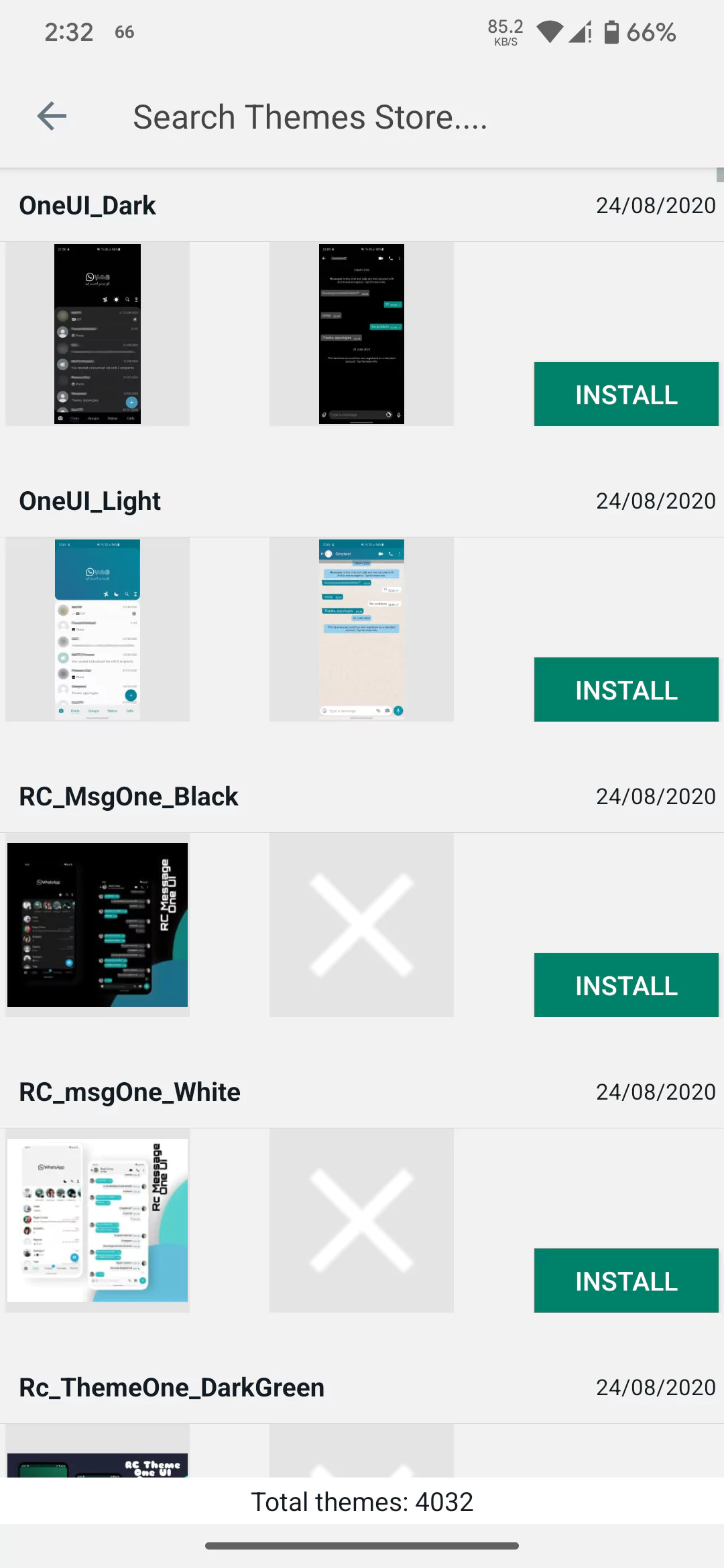Screen dimensions: 724x1568
Task: Go back using the arrow icon
Action: (52, 117)
